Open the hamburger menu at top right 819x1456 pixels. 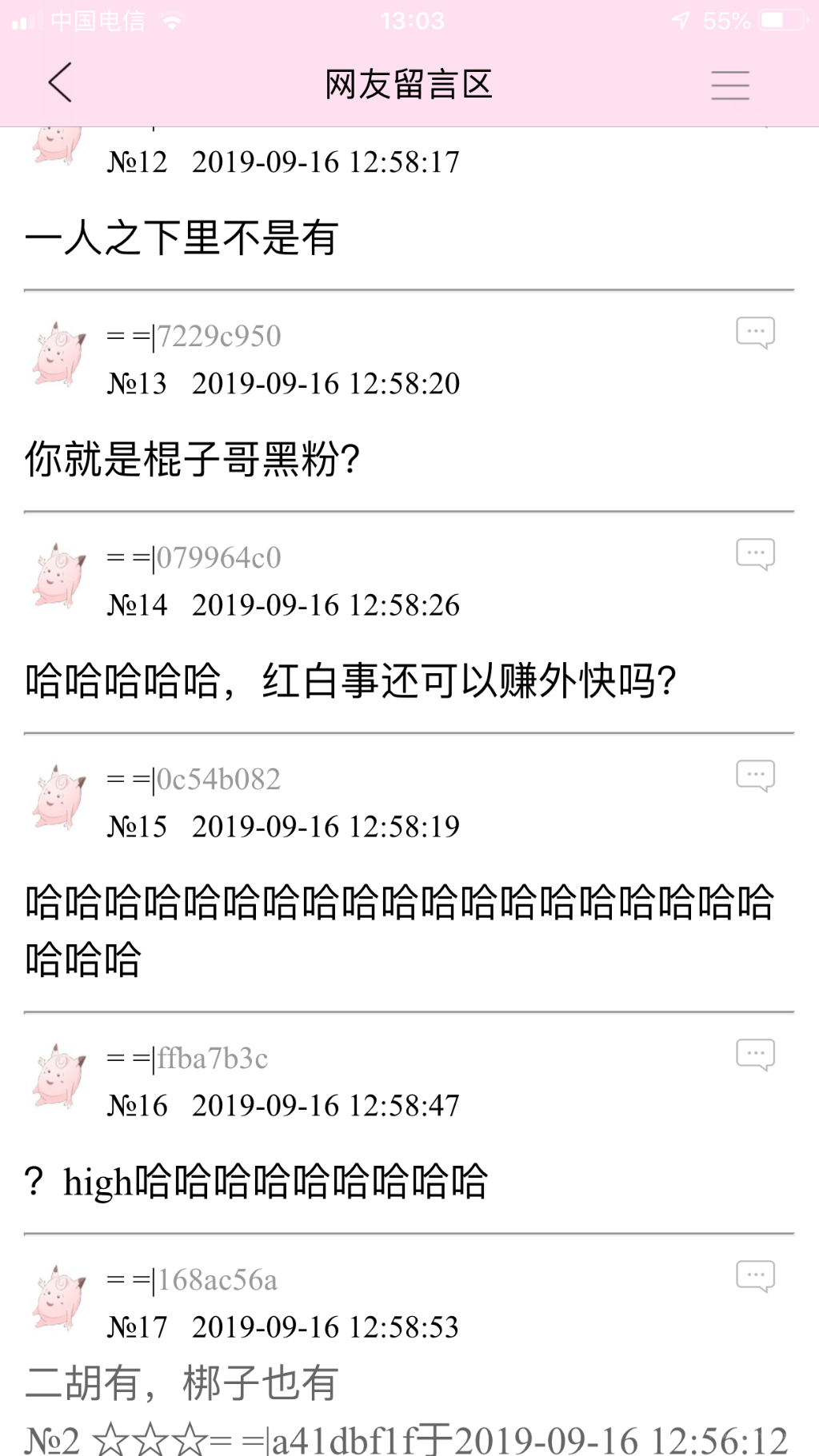pos(729,84)
